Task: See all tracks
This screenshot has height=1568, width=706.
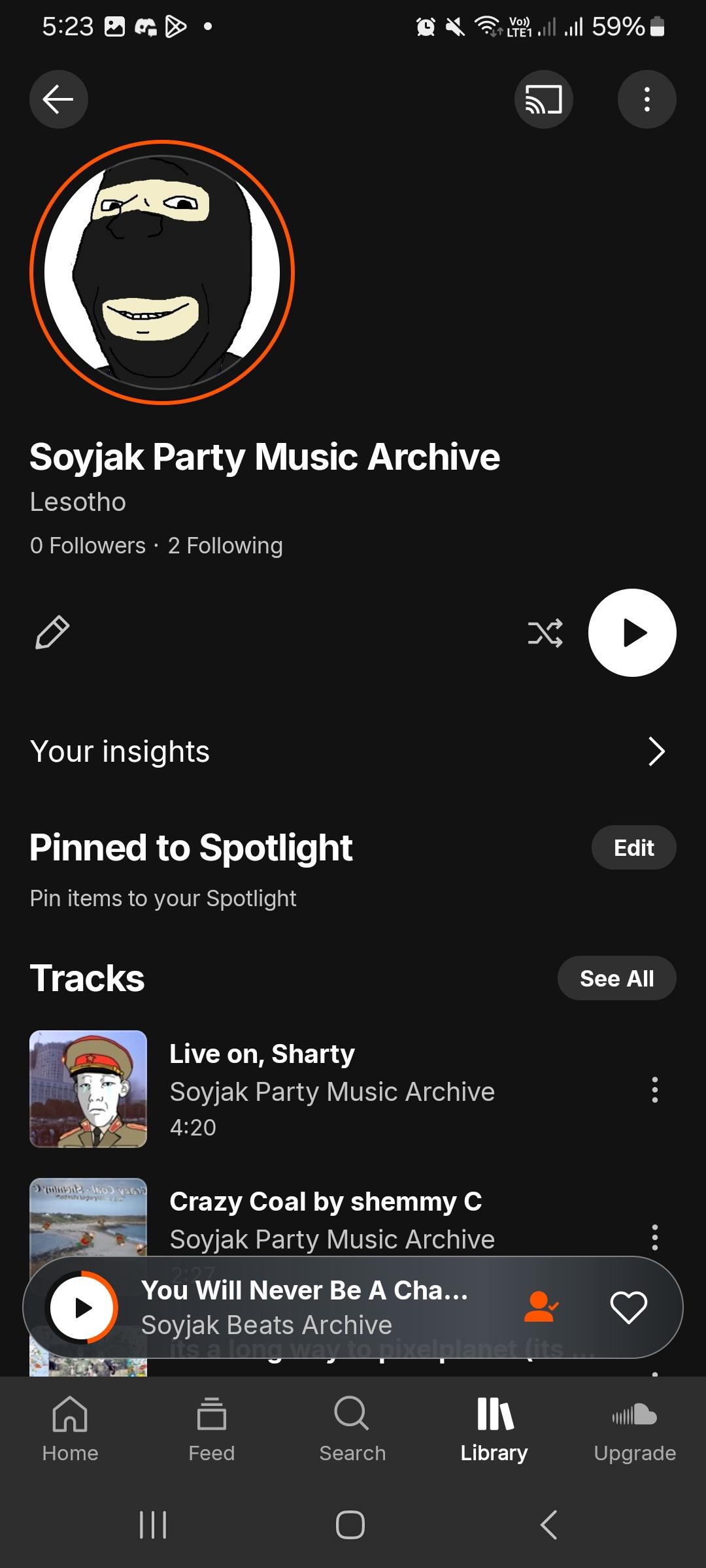Action: click(x=616, y=979)
